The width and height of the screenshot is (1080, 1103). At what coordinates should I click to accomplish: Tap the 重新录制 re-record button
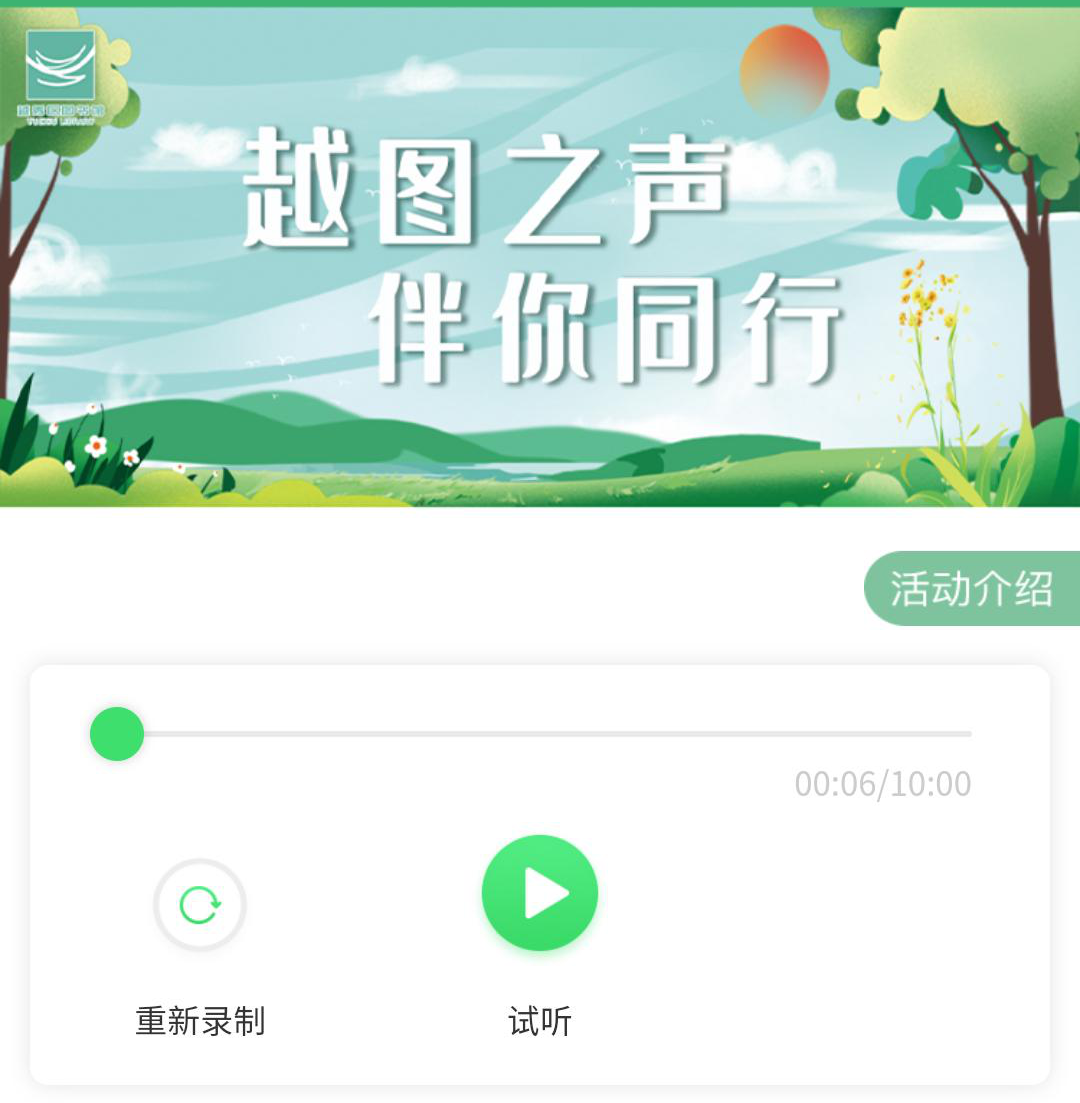[200, 905]
